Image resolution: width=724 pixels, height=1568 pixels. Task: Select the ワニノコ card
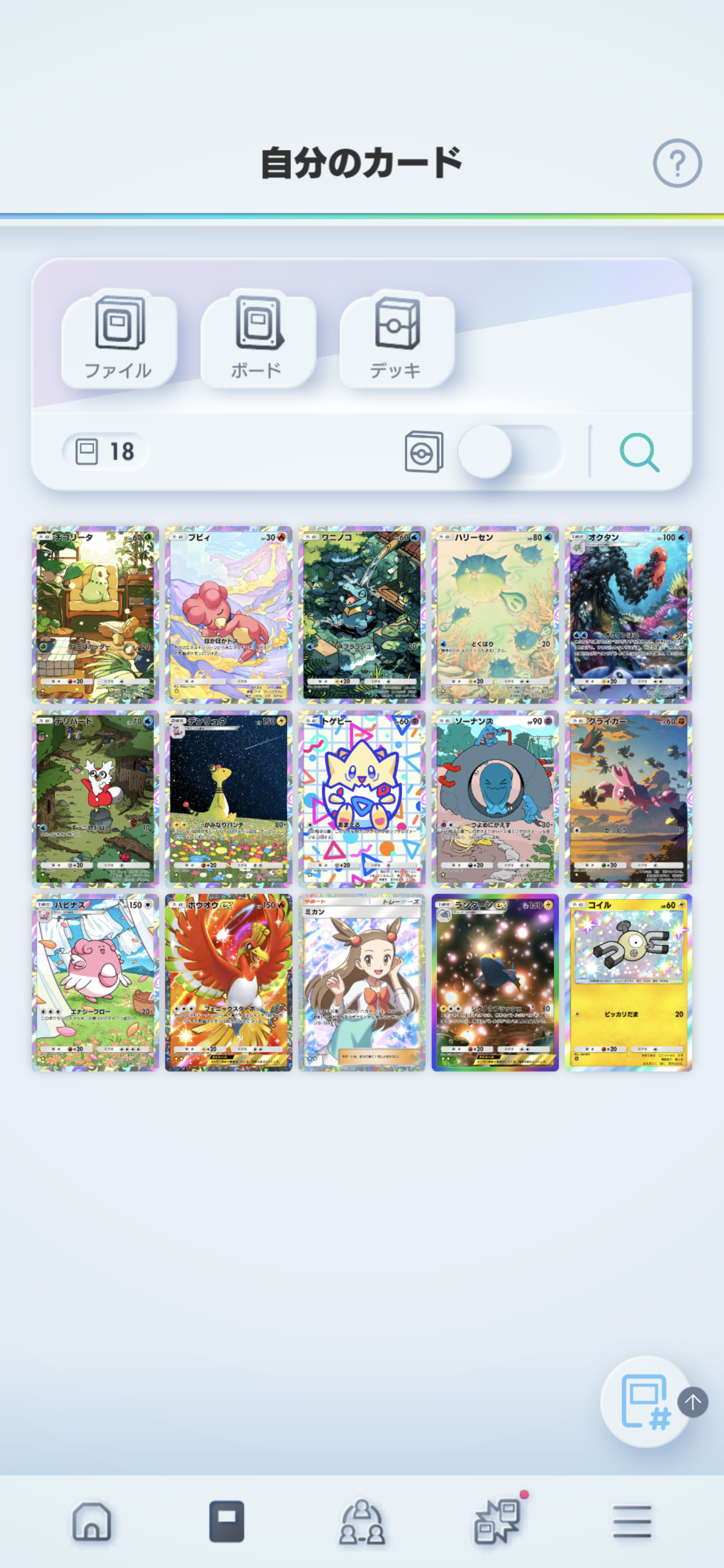[x=361, y=615]
